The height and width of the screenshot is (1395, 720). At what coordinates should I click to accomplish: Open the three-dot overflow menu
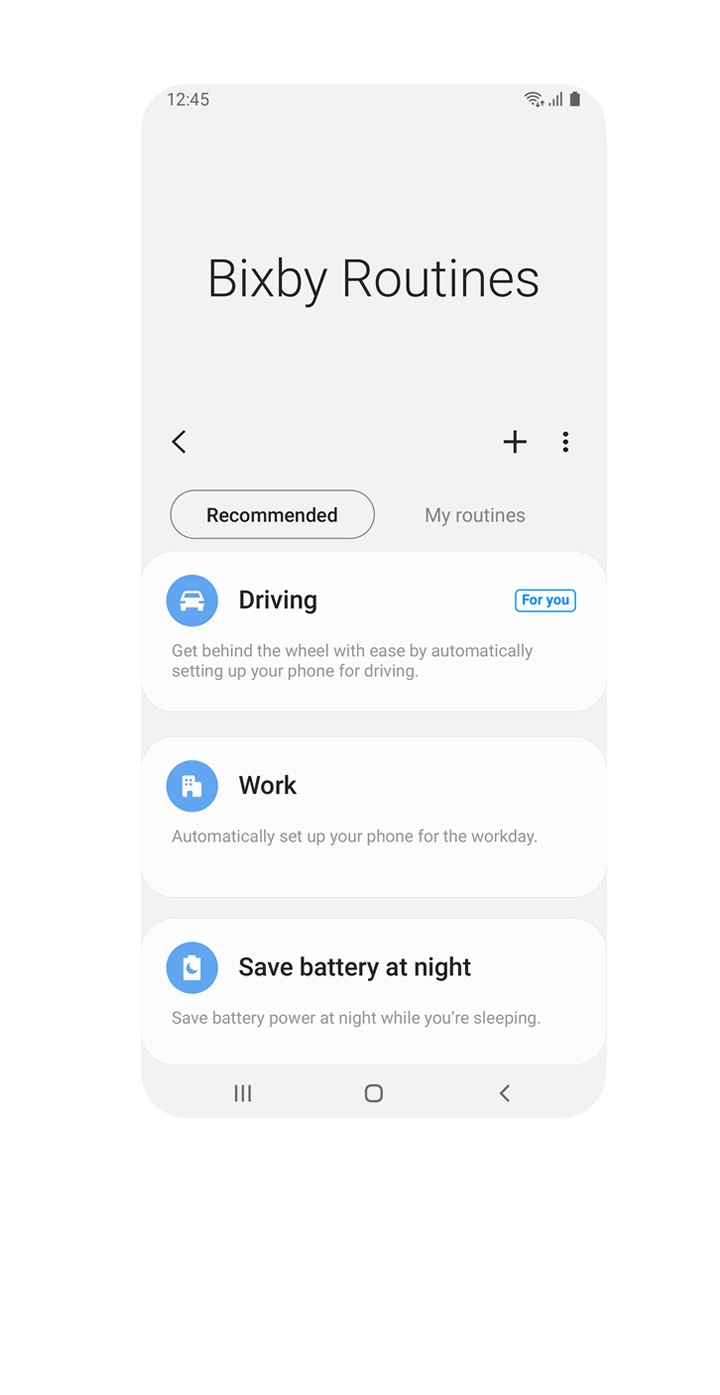click(x=565, y=442)
